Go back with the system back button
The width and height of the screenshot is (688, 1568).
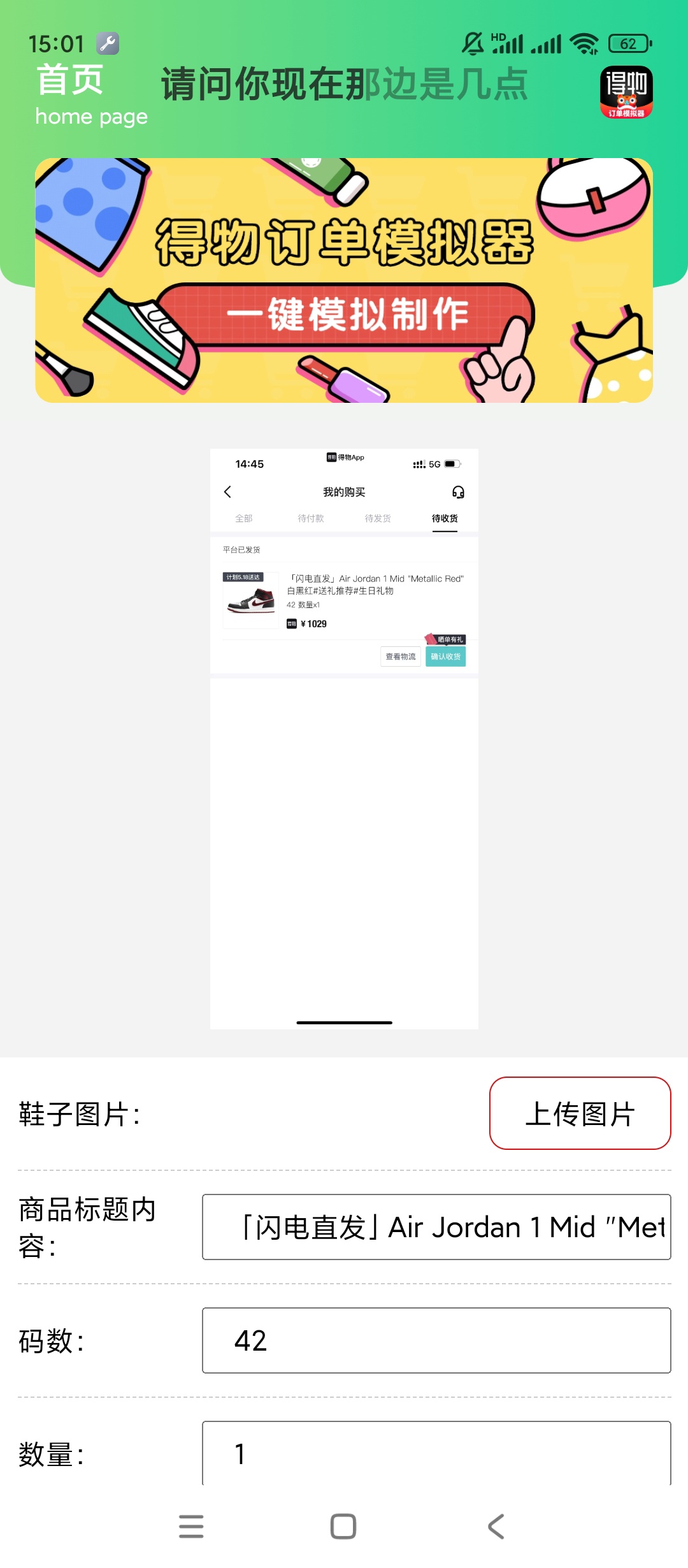[496, 1526]
